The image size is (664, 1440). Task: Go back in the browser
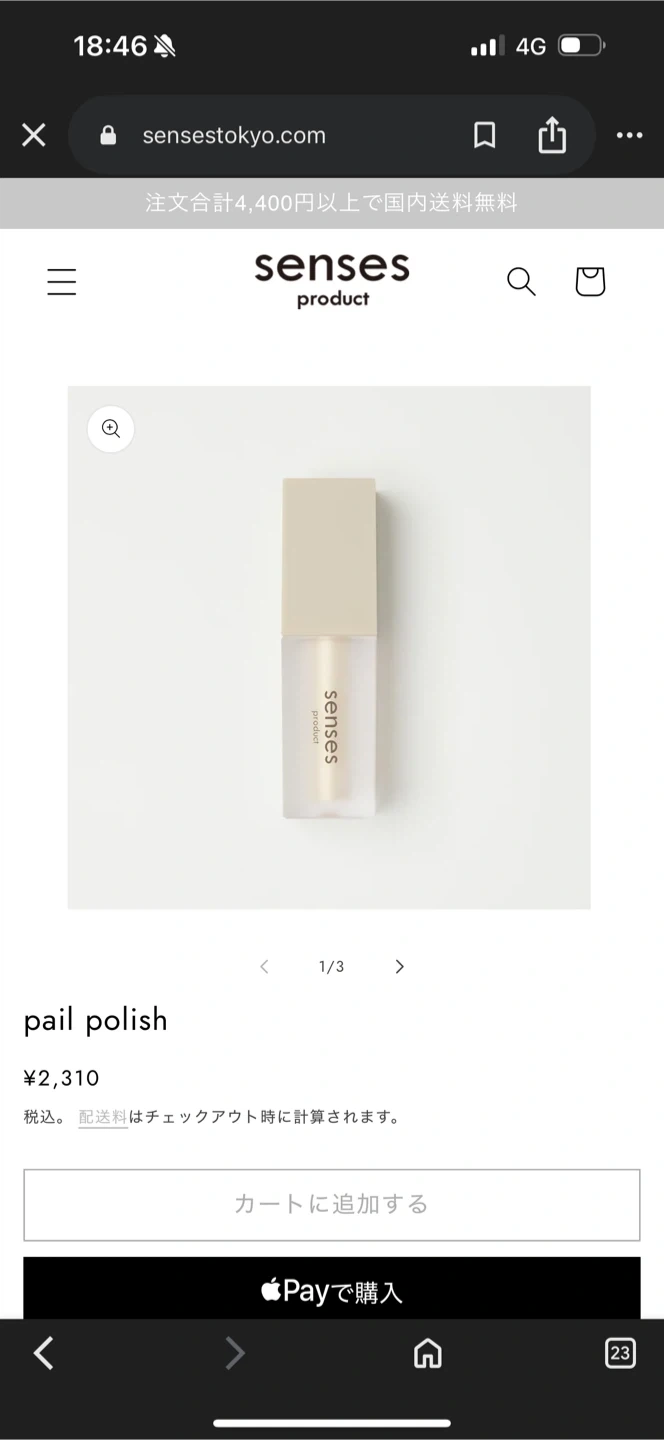click(x=44, y=1353)
